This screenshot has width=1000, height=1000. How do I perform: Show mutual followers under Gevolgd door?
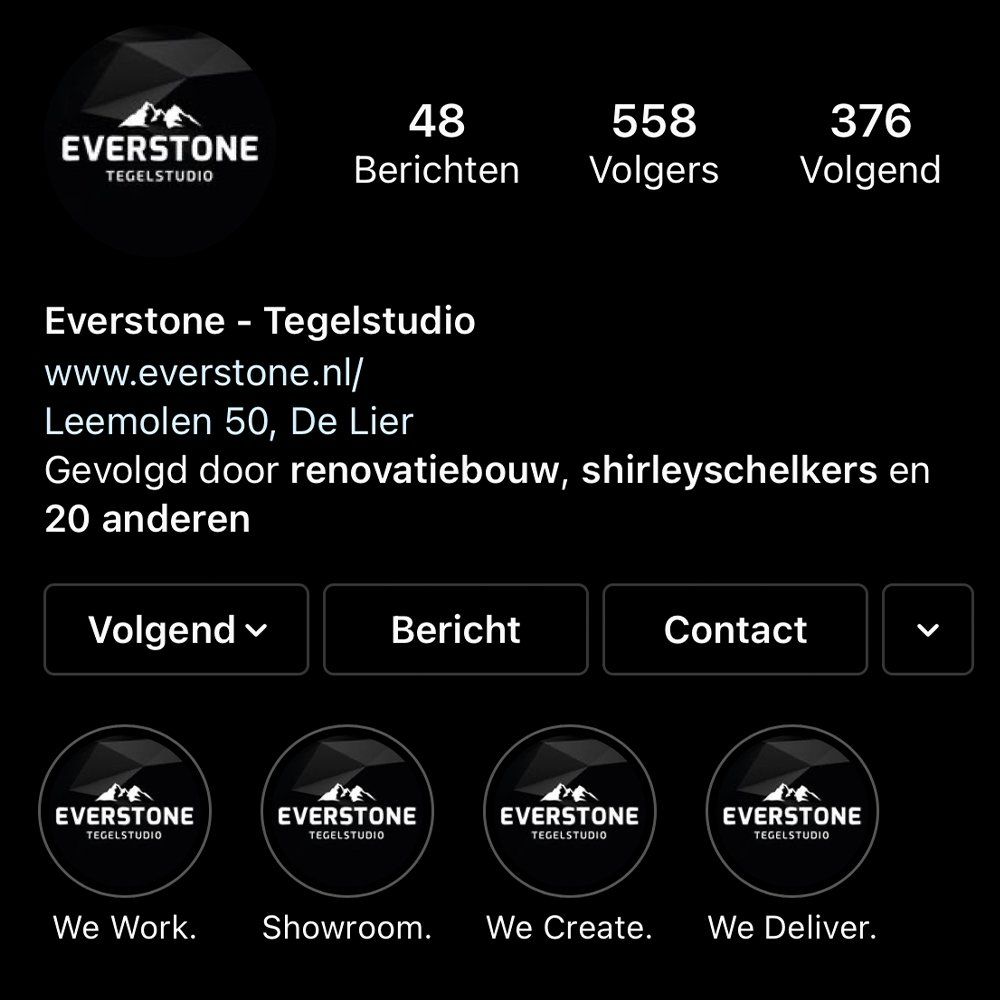click(x=486, y=494)
